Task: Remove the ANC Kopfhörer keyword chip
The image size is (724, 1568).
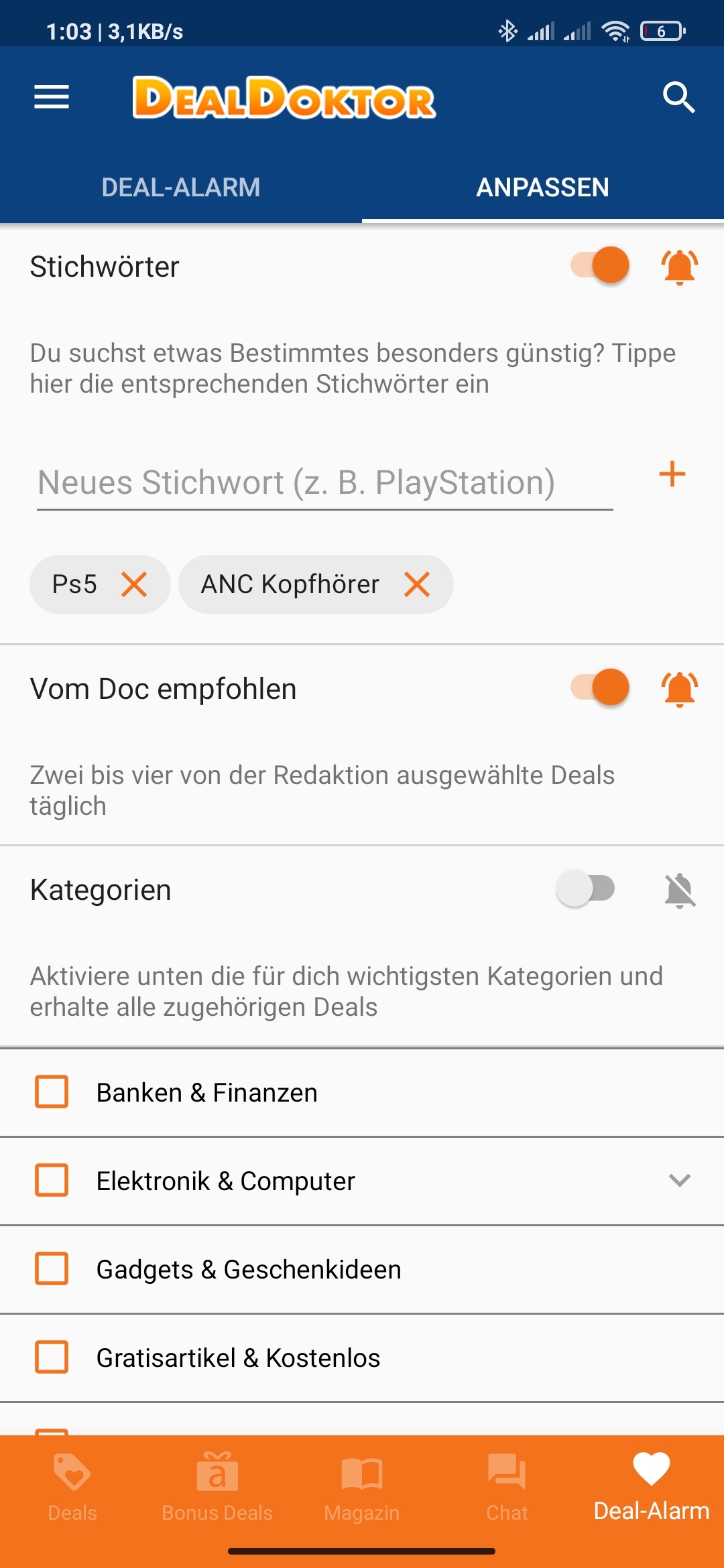Action: pyautogui.click(x=417, y=584)
